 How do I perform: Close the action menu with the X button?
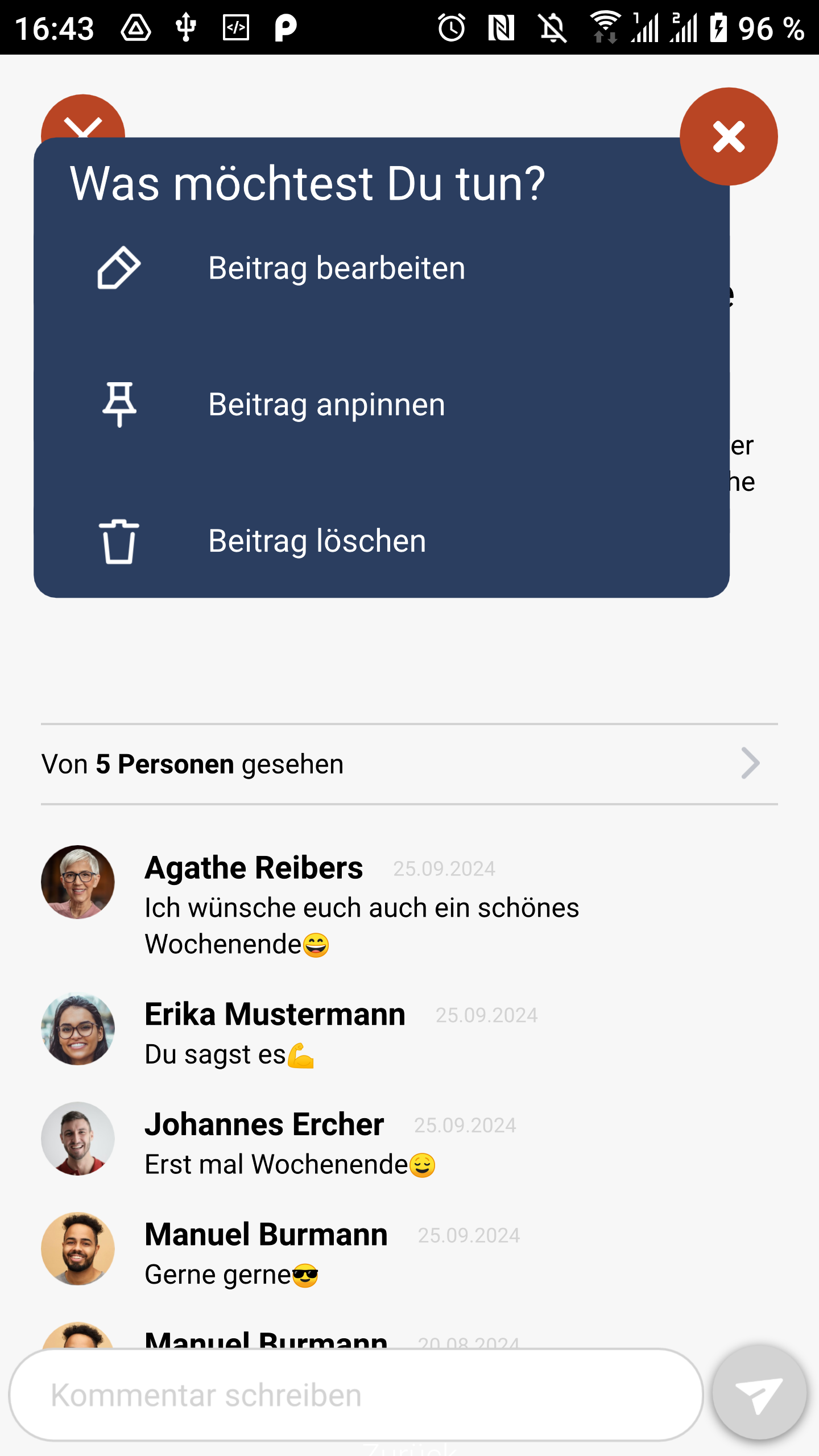(x=728, y=136)
